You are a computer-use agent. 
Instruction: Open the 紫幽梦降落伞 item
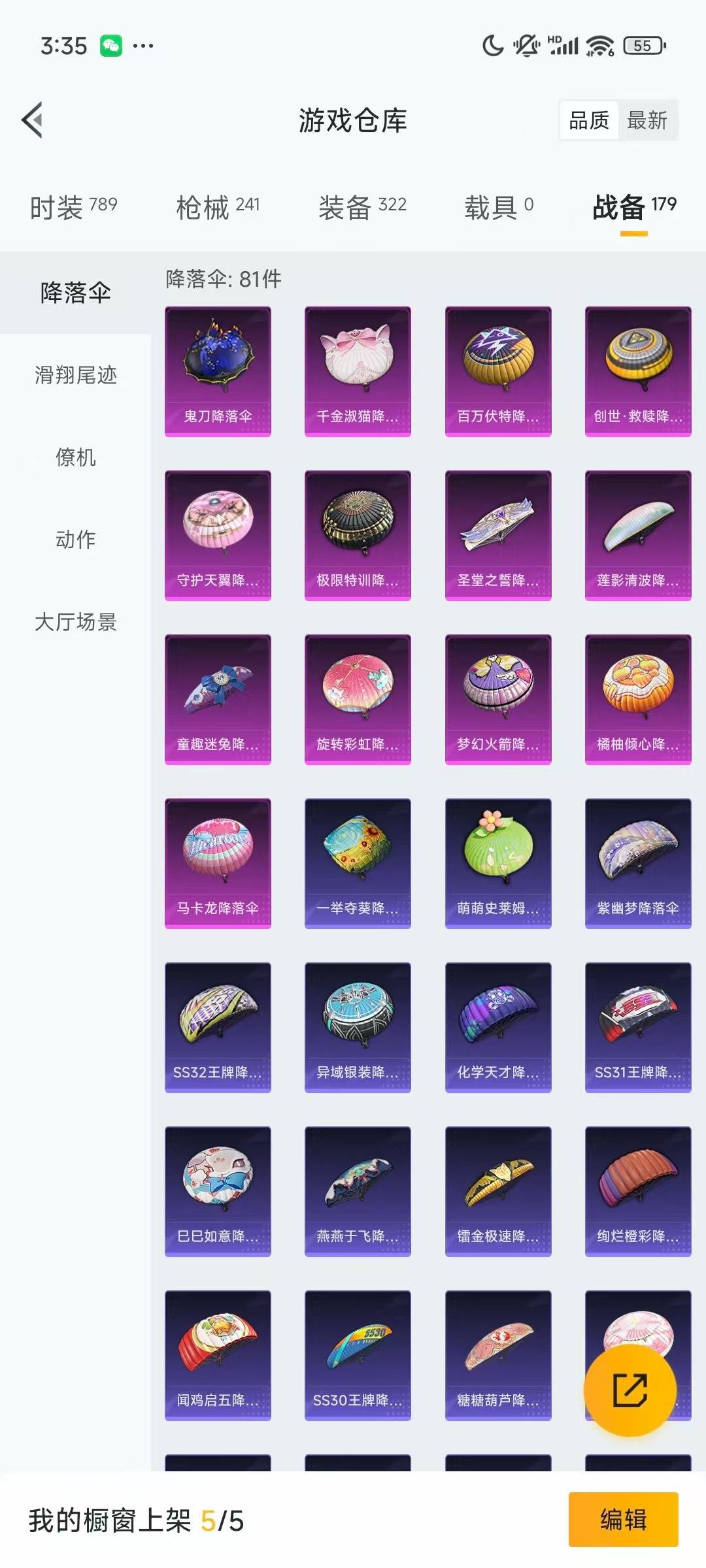pos(637,862)
